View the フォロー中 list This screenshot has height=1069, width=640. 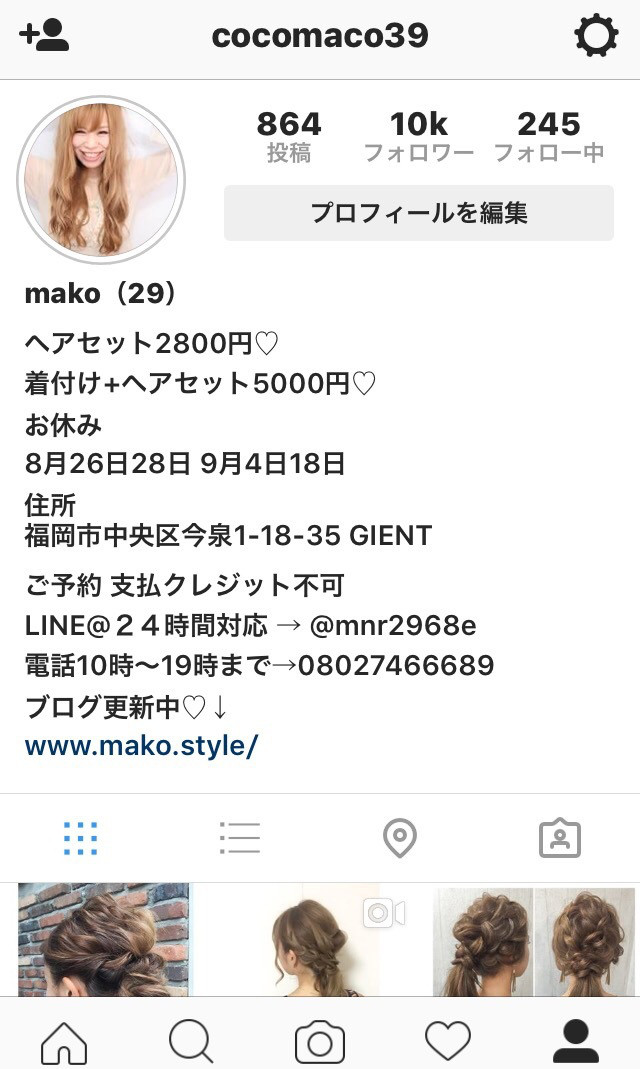pyautogui.click(x=549, y=137)
